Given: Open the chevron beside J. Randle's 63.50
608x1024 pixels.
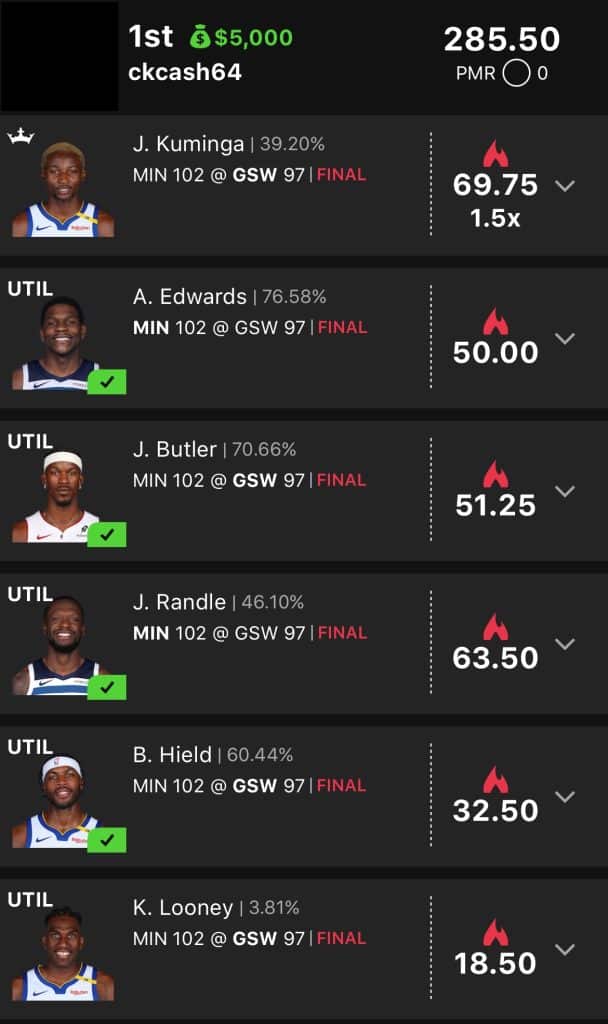Looking at the screenshot, I should tap(565, 645).
